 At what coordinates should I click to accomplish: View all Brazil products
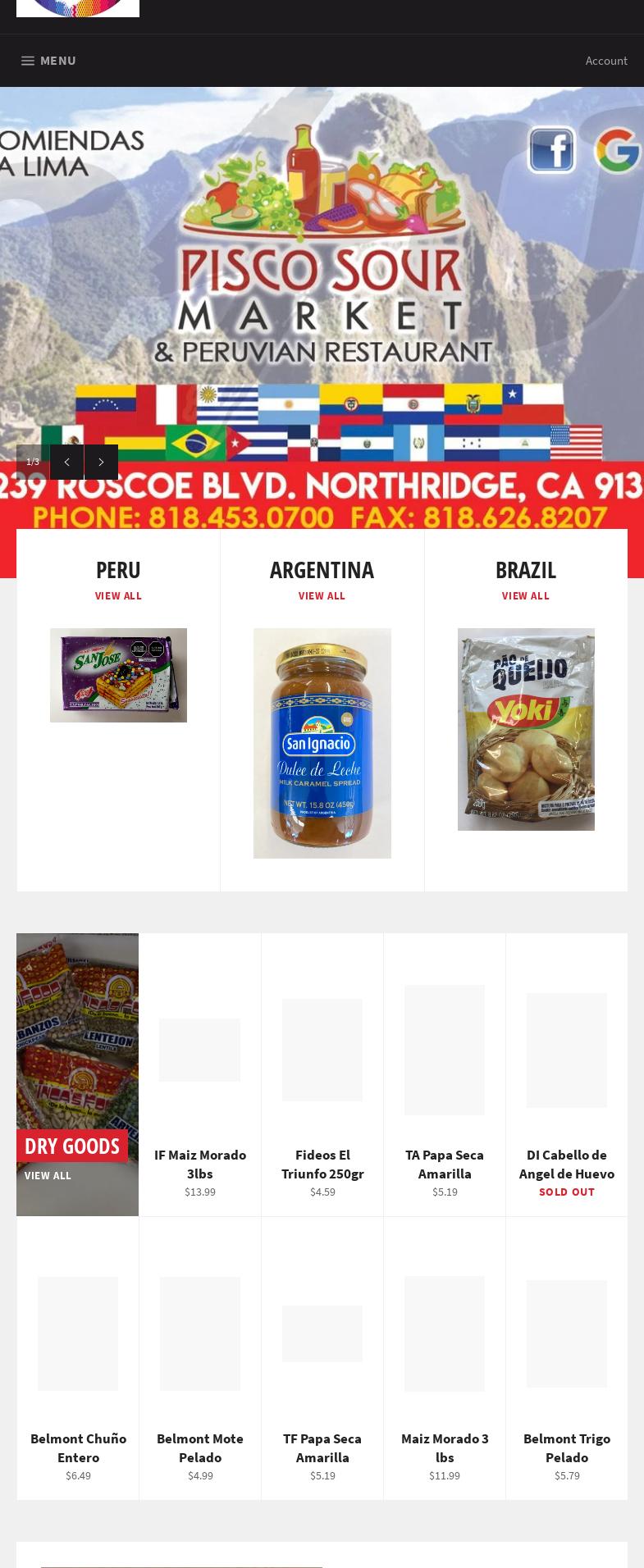point(525,596)
